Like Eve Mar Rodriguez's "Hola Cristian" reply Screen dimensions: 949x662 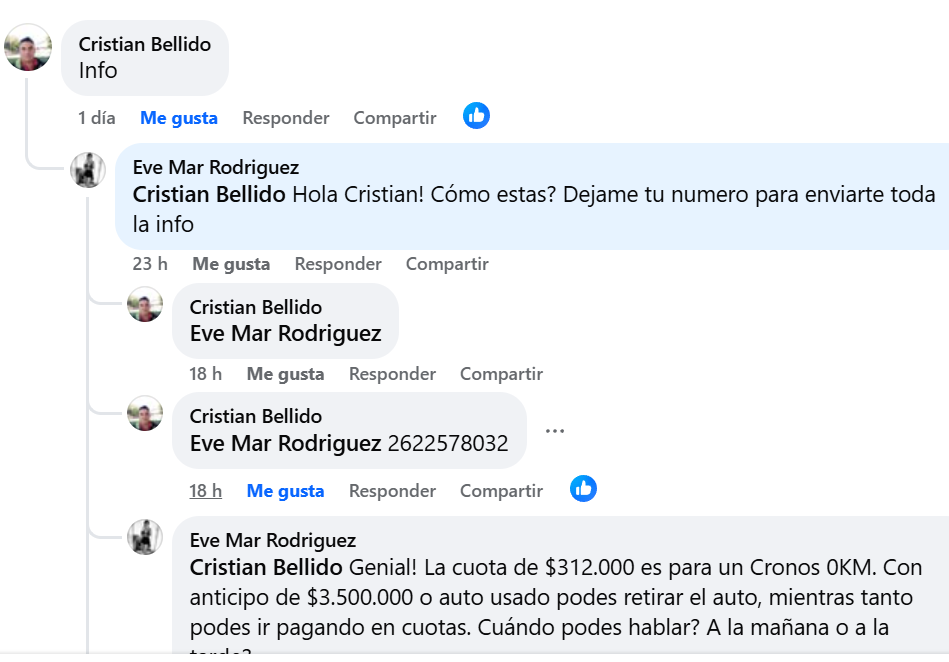tap(231, 264)
